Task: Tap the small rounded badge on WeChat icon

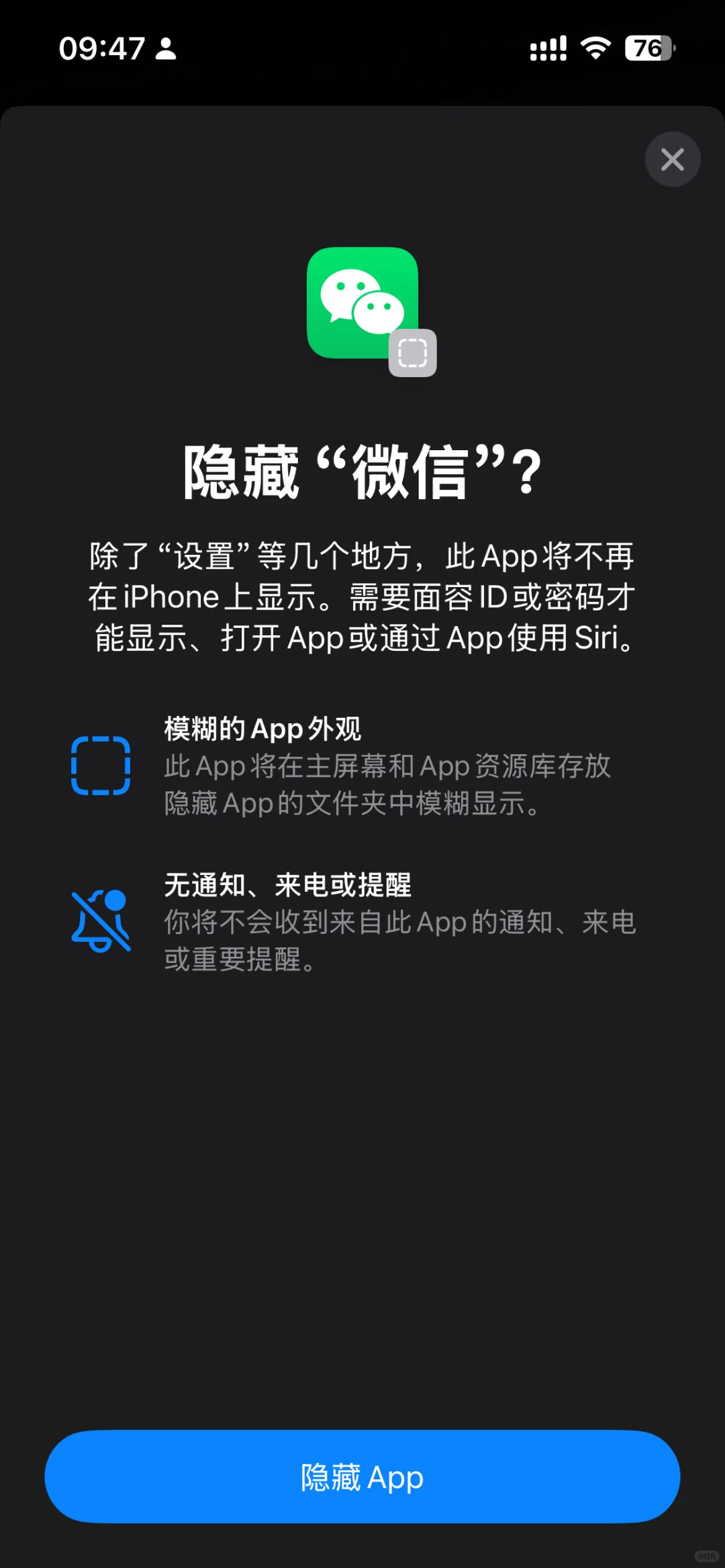Action: [414, 352]
